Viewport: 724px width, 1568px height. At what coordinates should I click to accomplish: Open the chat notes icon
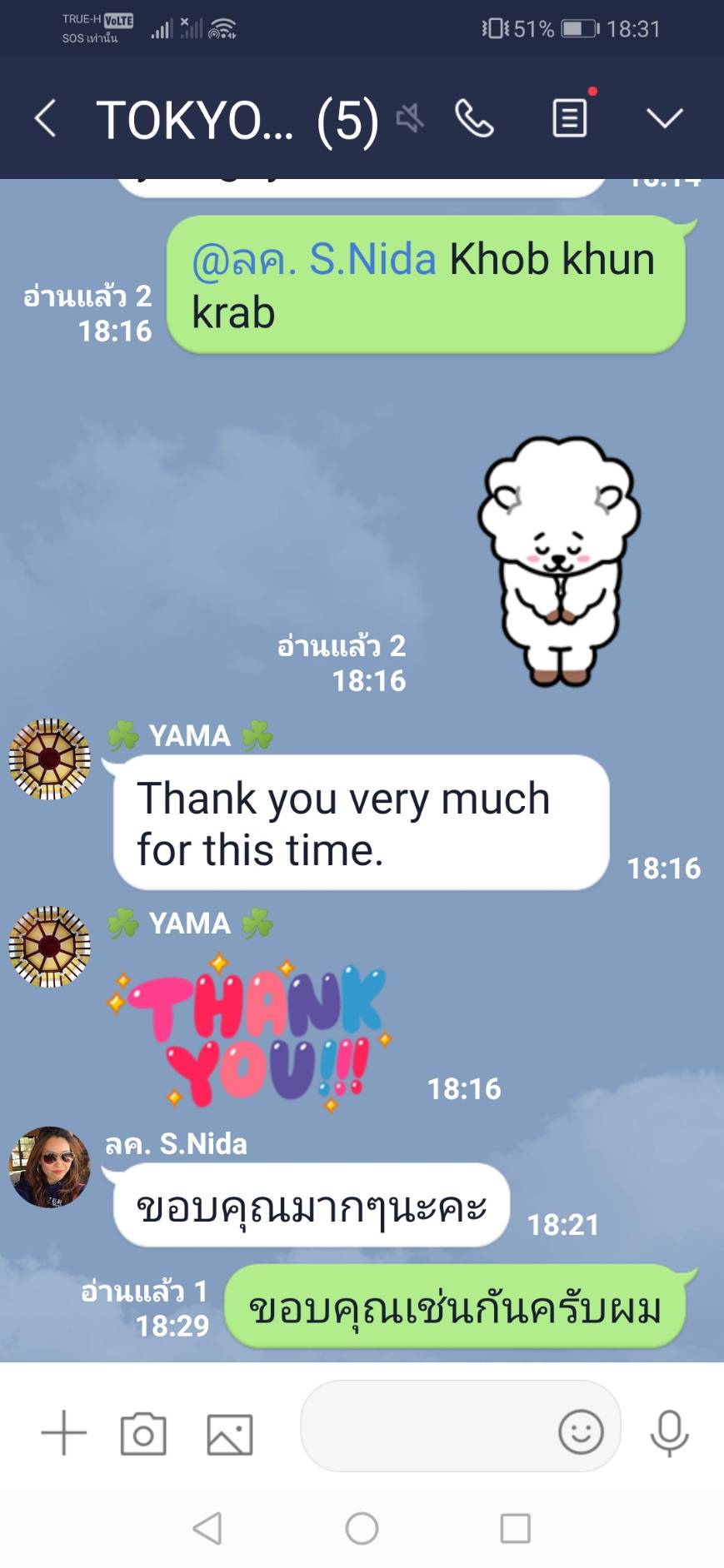570,118
